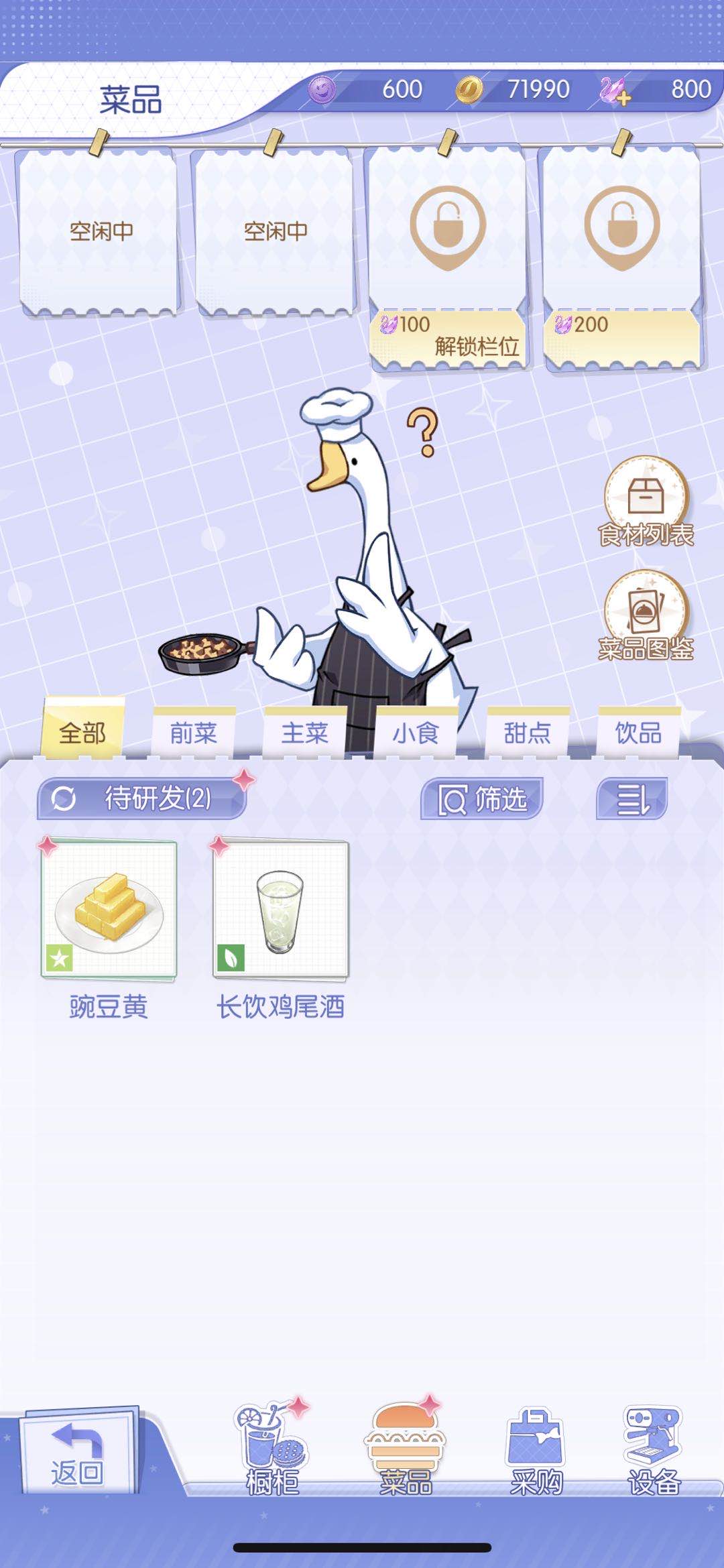Switch to the 前菜 category
724x1568 pixels.
pos(193,732)
